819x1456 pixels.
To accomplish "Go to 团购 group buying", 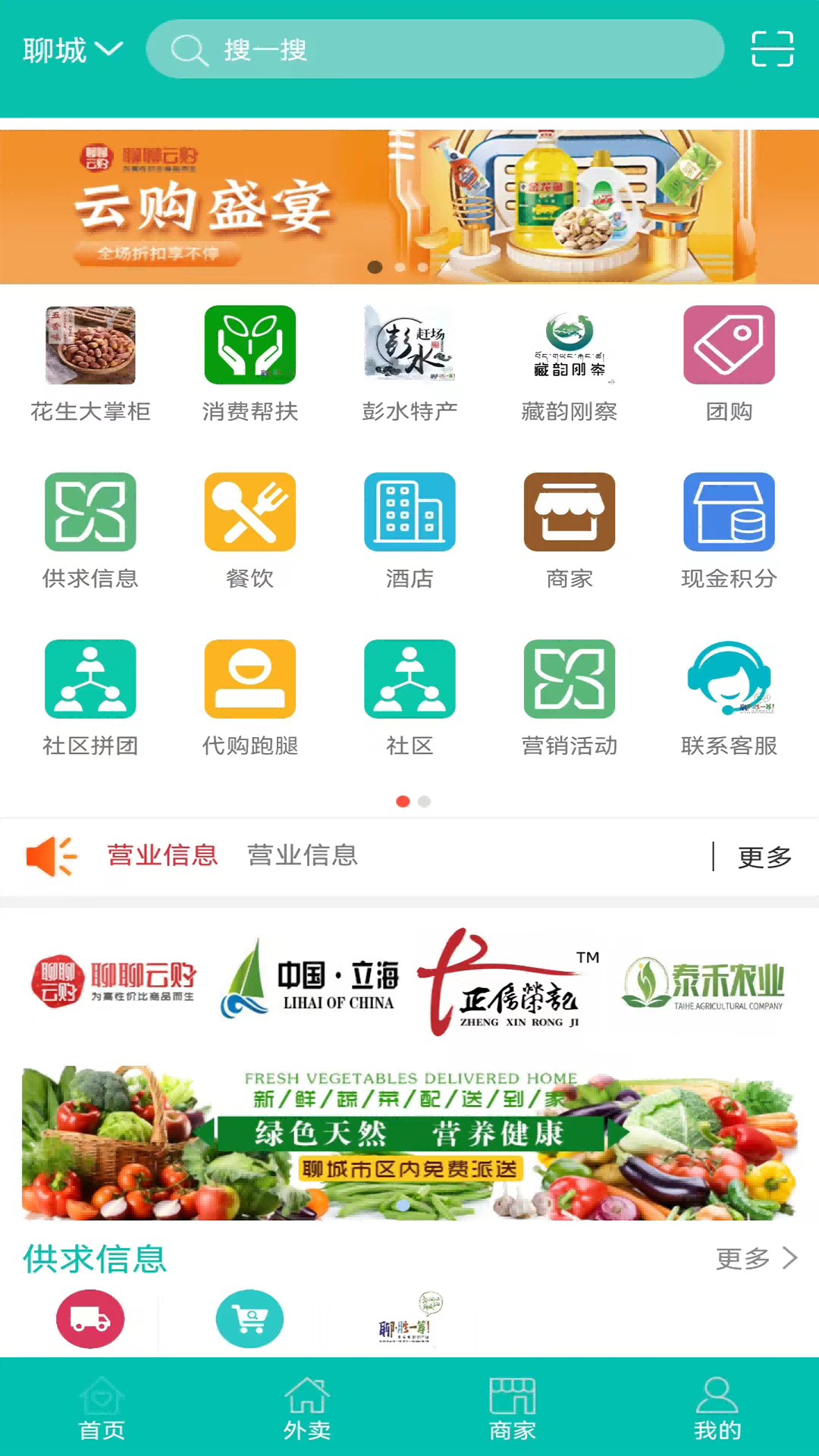I will (729, 364).
